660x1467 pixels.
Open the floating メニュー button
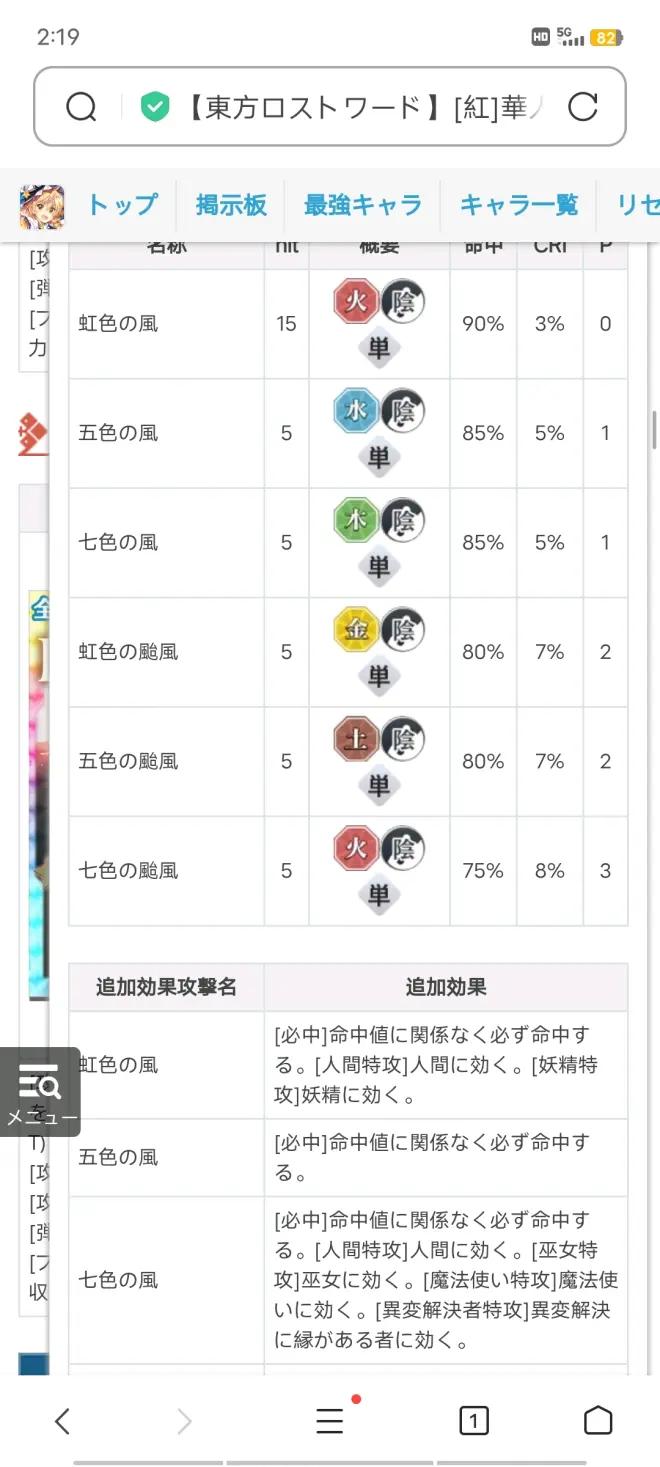click(x=40, y=1092)
